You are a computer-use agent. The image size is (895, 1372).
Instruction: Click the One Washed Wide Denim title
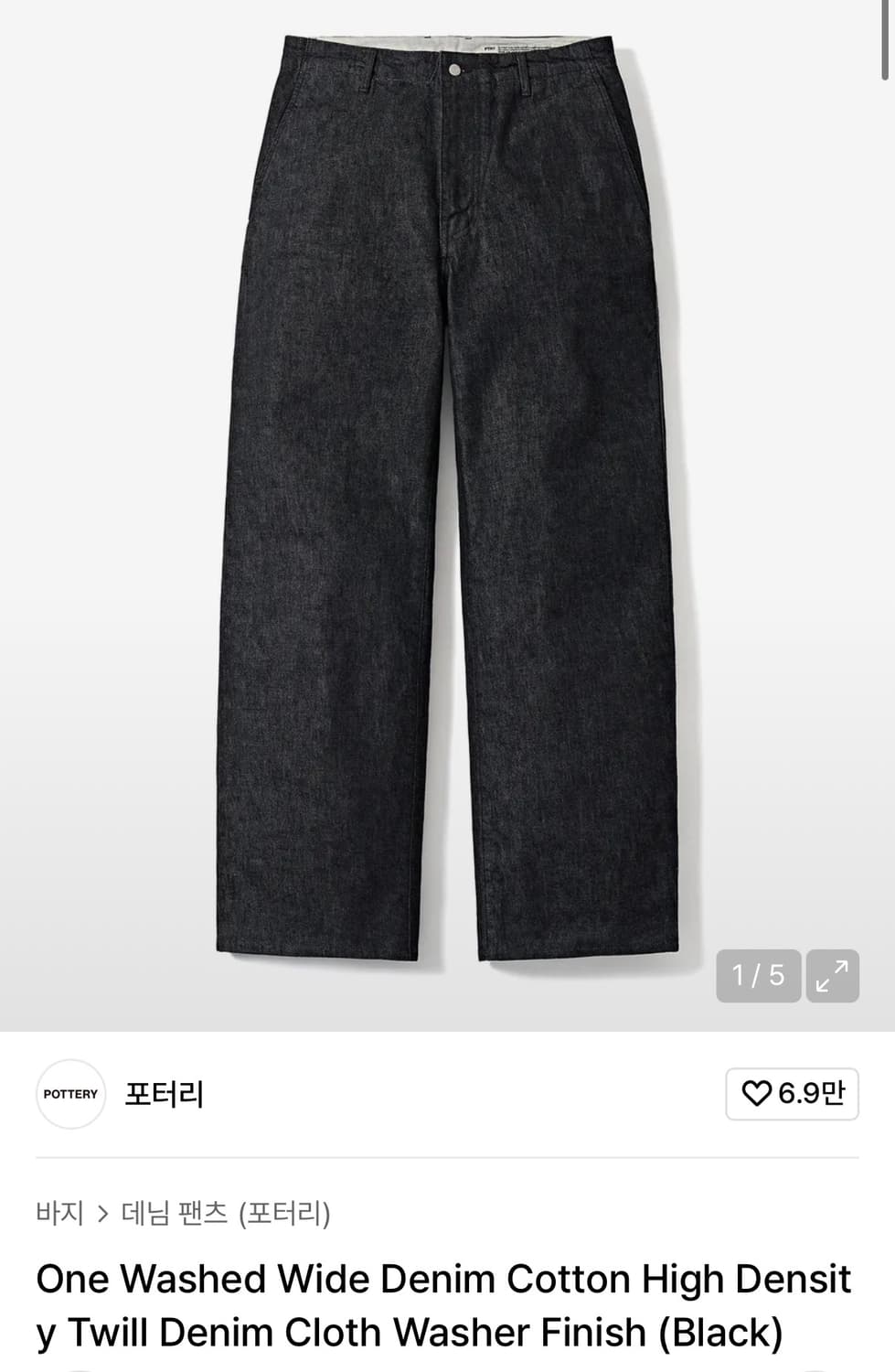pyautogui.click(x=447, y=1306)
